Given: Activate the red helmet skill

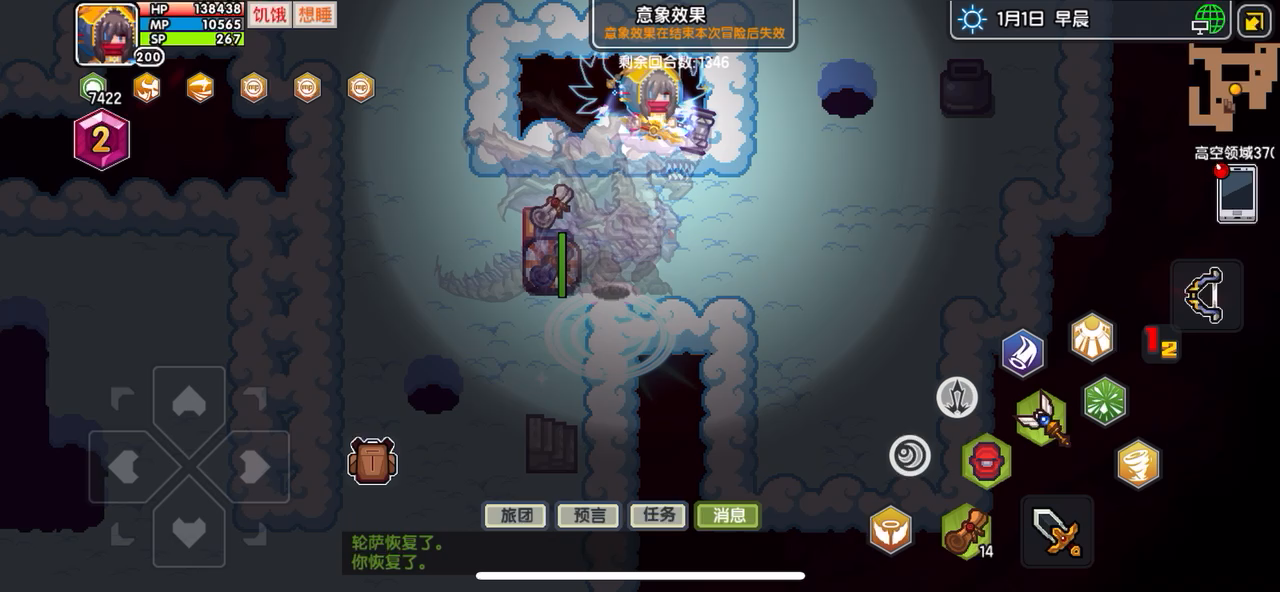Looking at the screenshot, I should [x=986, y=462].
